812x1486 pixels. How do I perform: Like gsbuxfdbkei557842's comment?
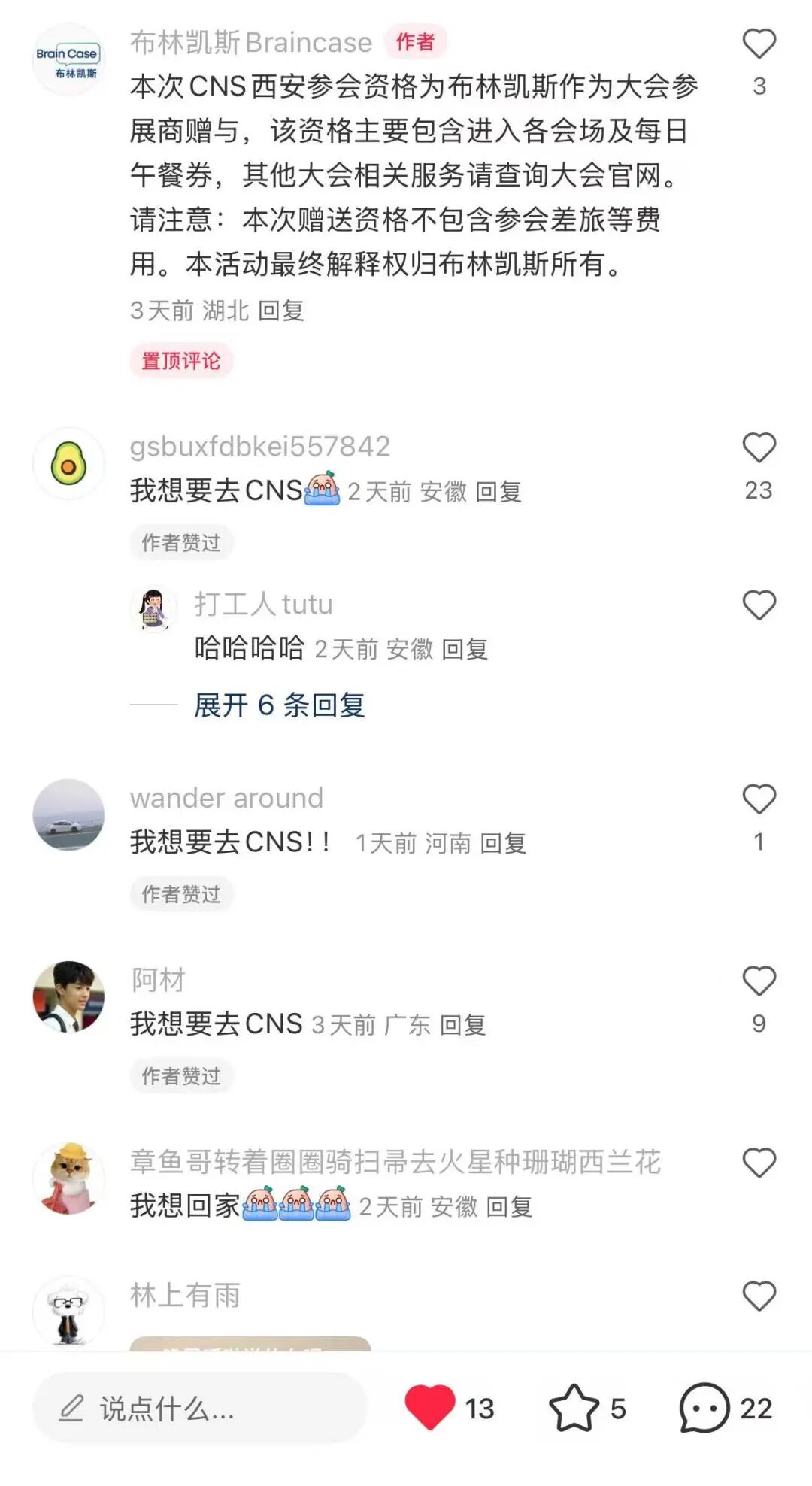[759, 448]
